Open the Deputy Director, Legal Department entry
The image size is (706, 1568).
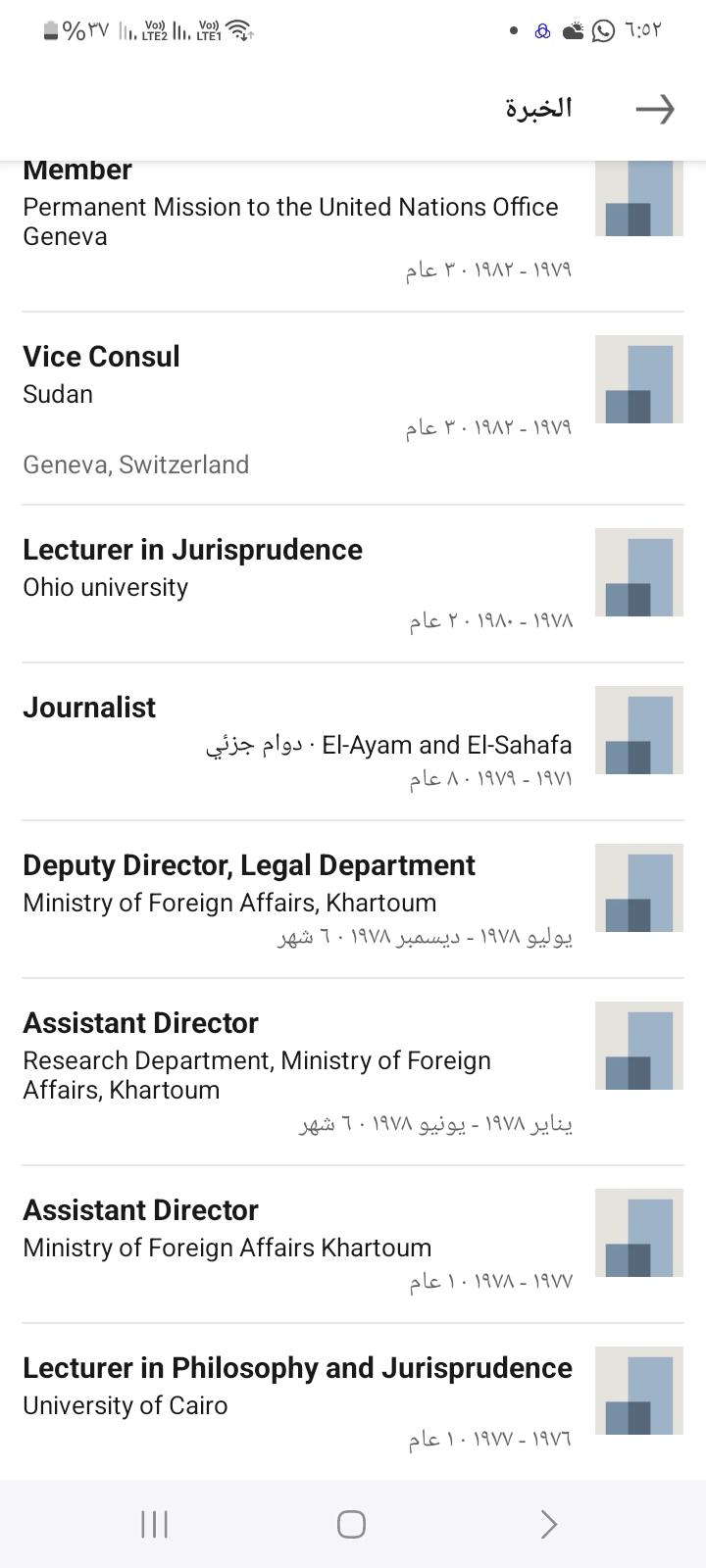(x=353, y=900)
